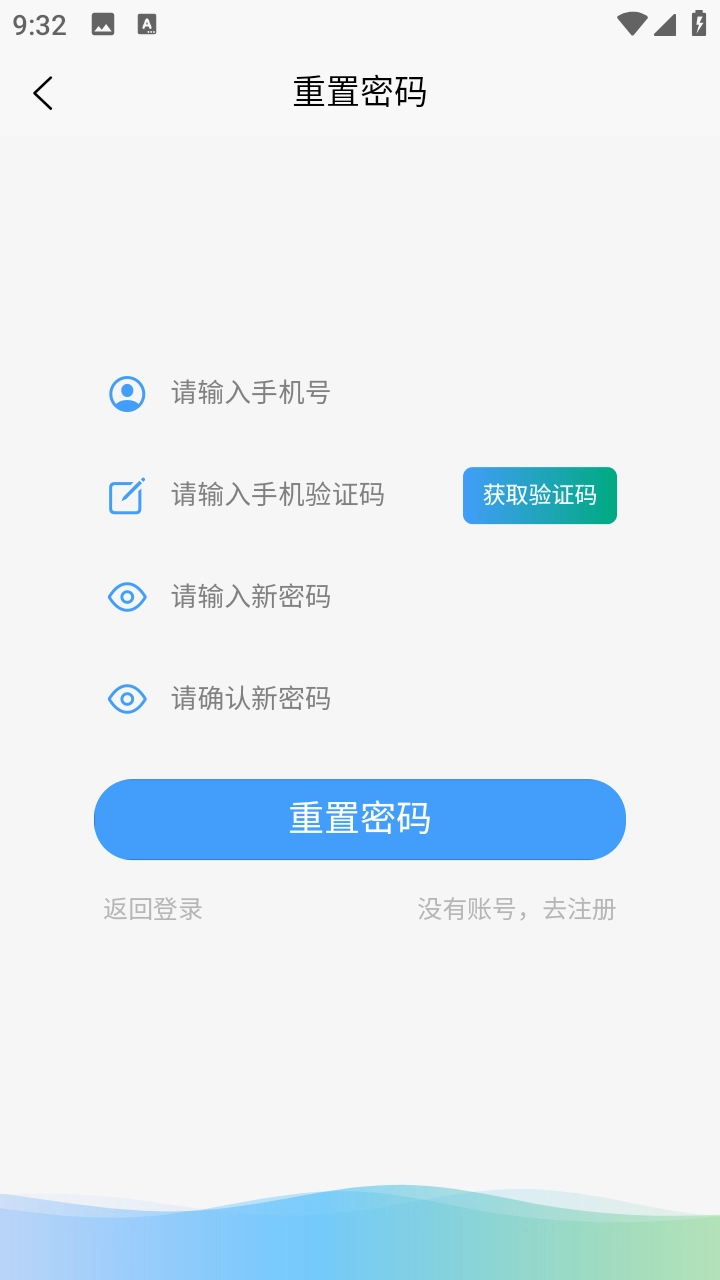Click the user profile icon beside phone field
The height and width of the screenshot is (1280, 720).
[126, 393]
